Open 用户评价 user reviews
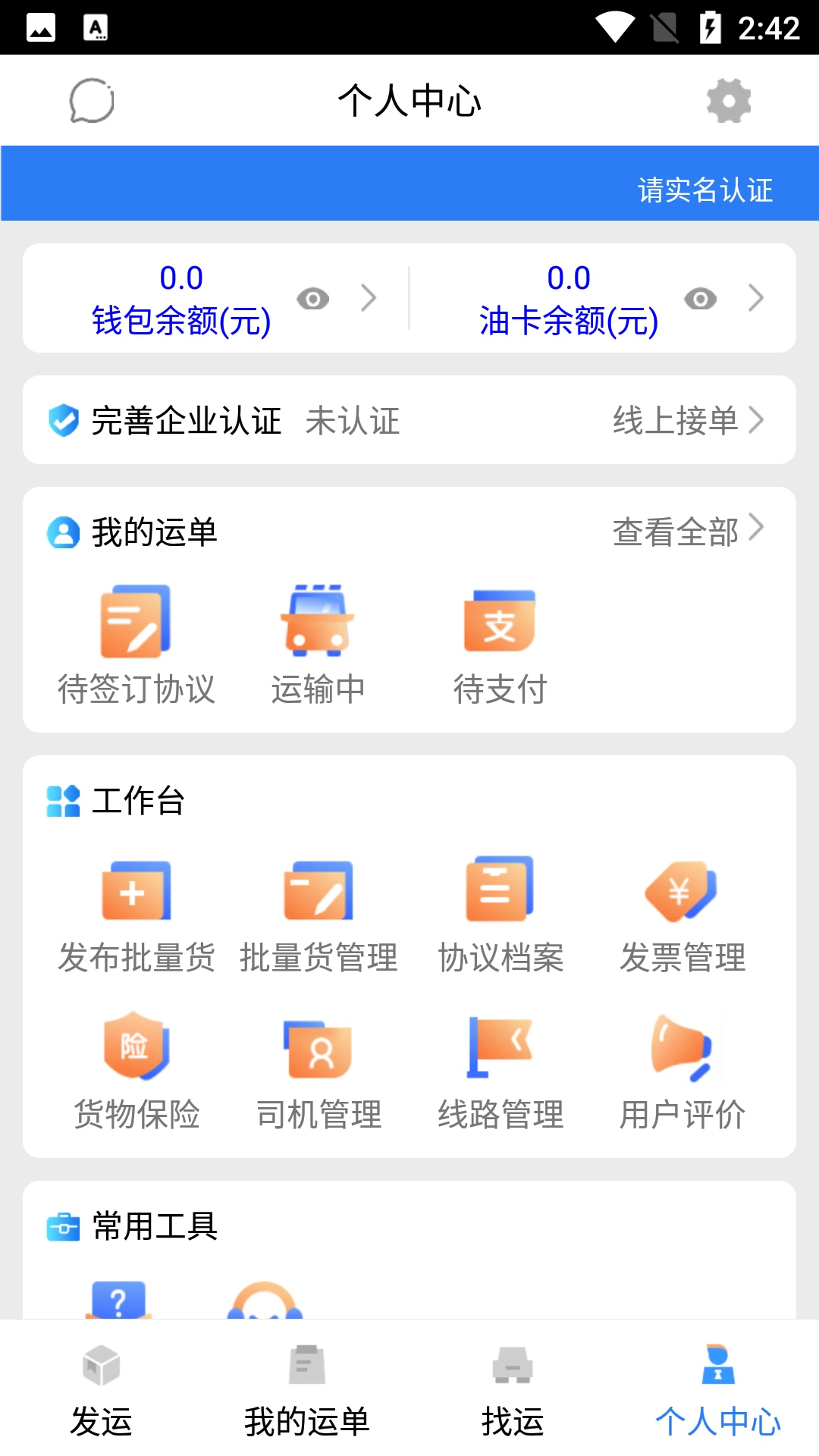This screenshot has width=819, height=1456. 681,1069
